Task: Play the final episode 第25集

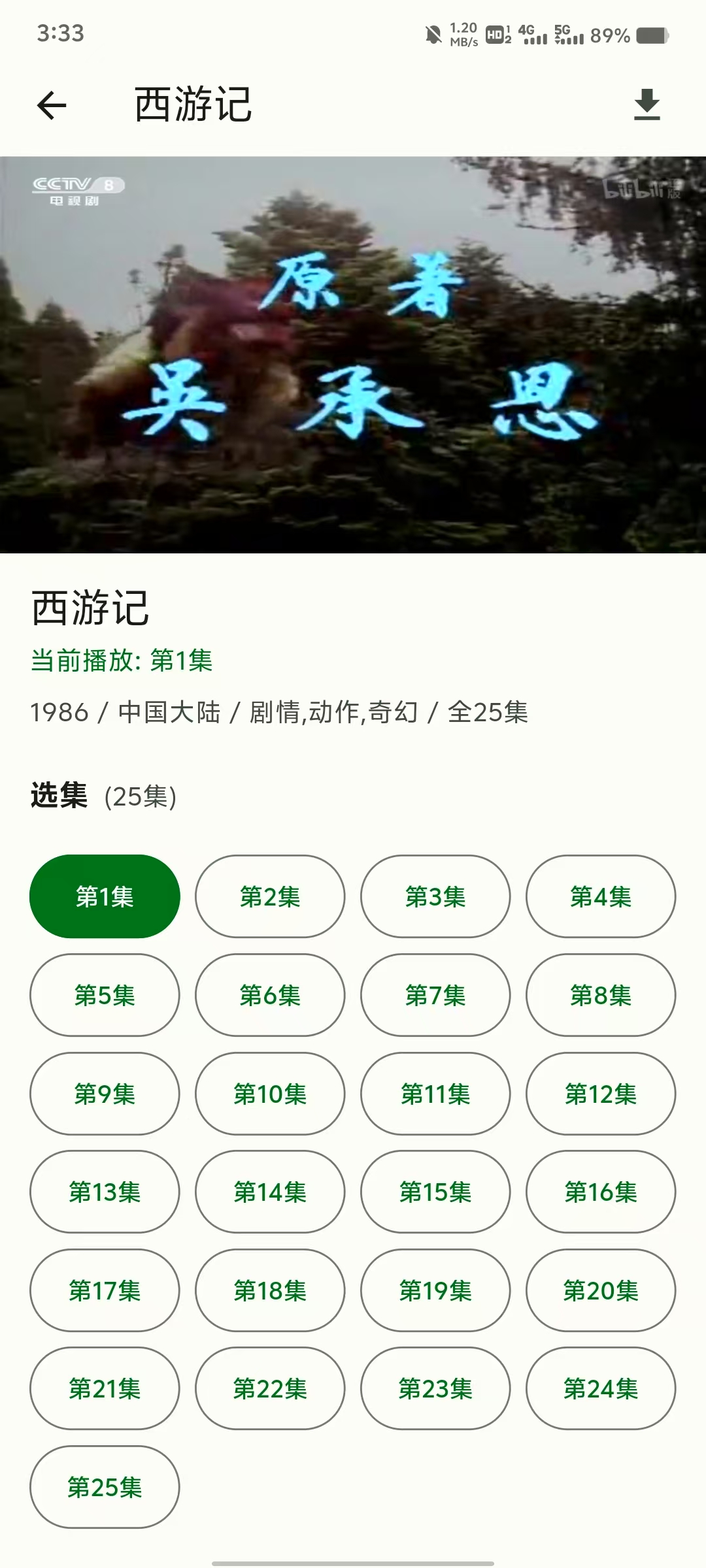Action: [105, 1488]
